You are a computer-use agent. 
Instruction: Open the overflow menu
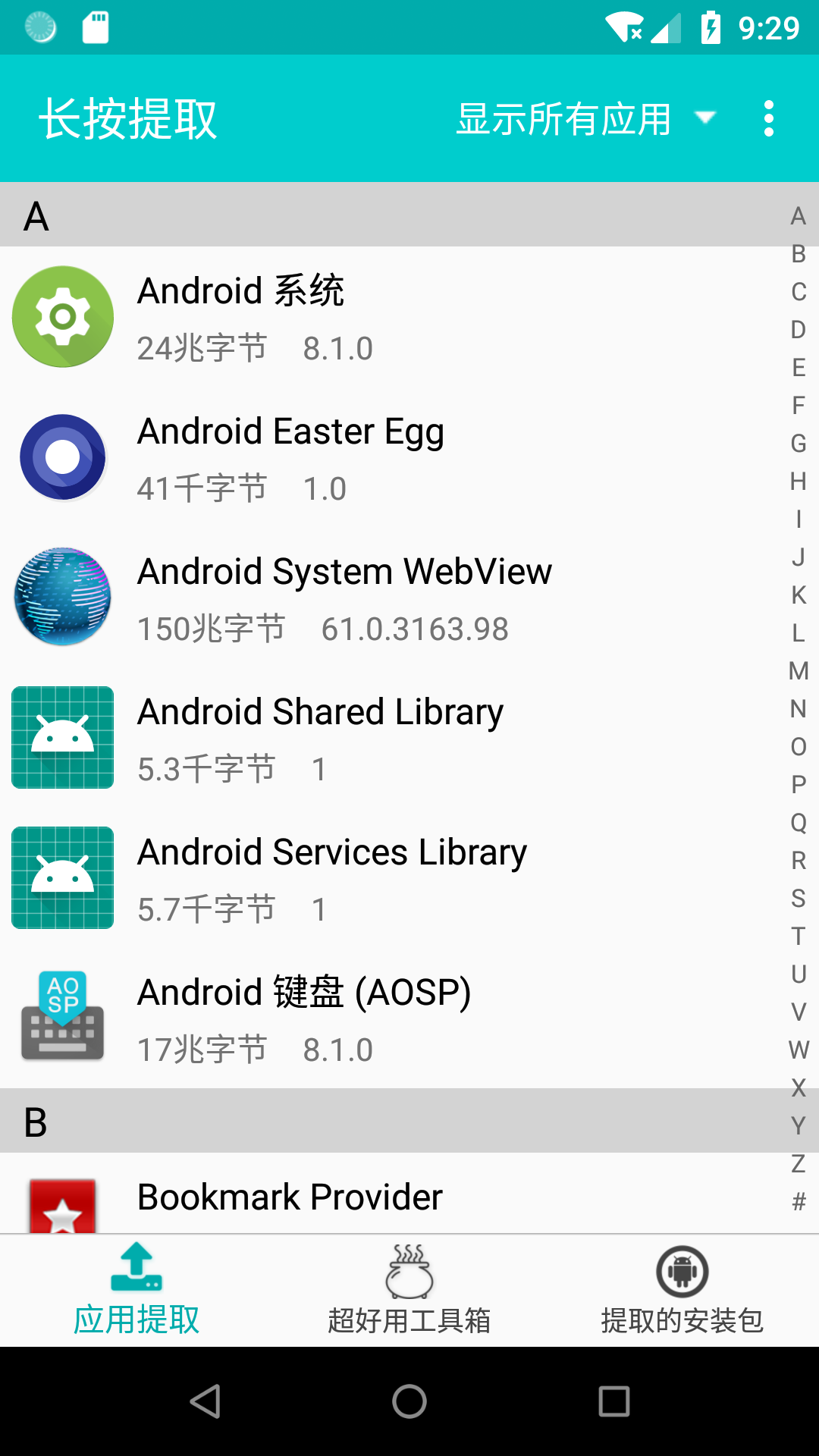tap(768, 119)
